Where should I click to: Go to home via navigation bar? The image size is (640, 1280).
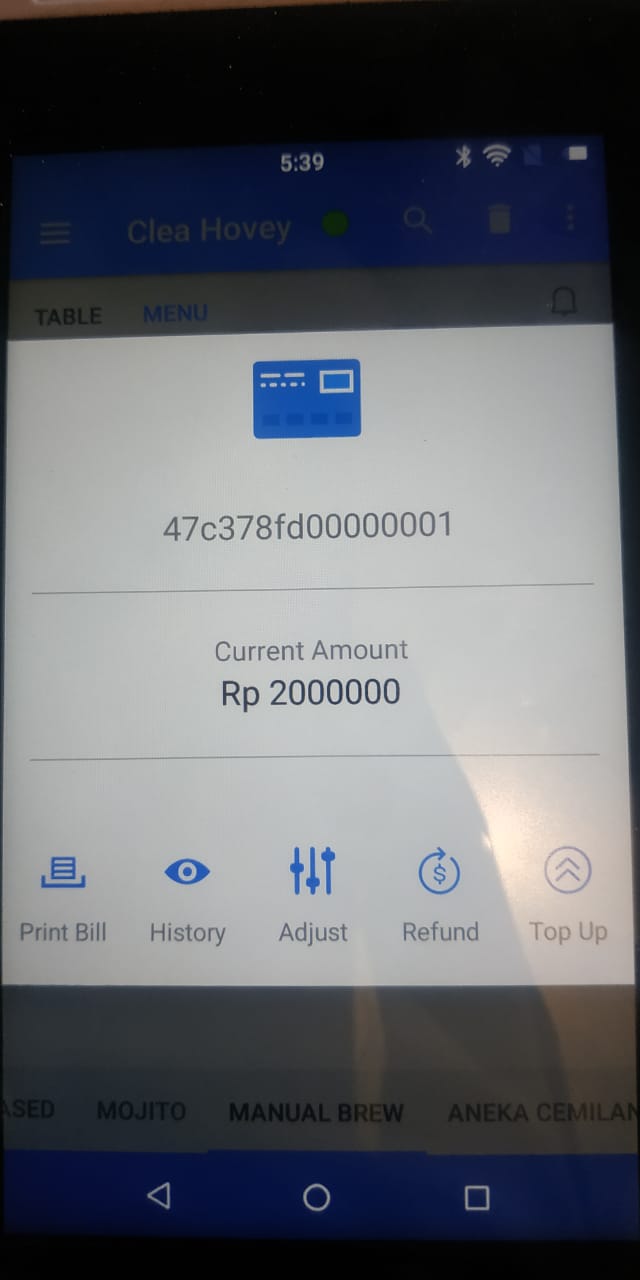pyautogui.click(x=316, y=1197)
